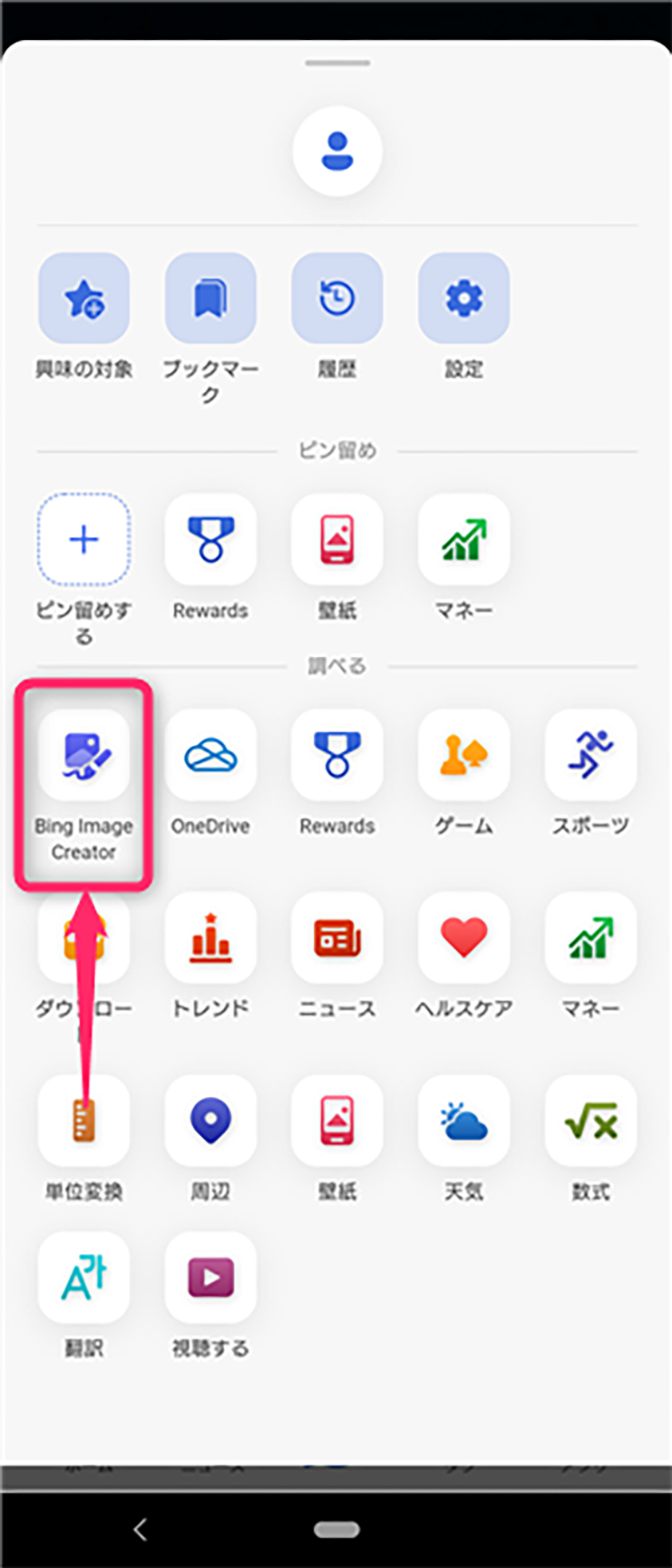Open 周辺 (nearby)
This screenshot has width=672, height=1568.
(x=210, y=1120)
